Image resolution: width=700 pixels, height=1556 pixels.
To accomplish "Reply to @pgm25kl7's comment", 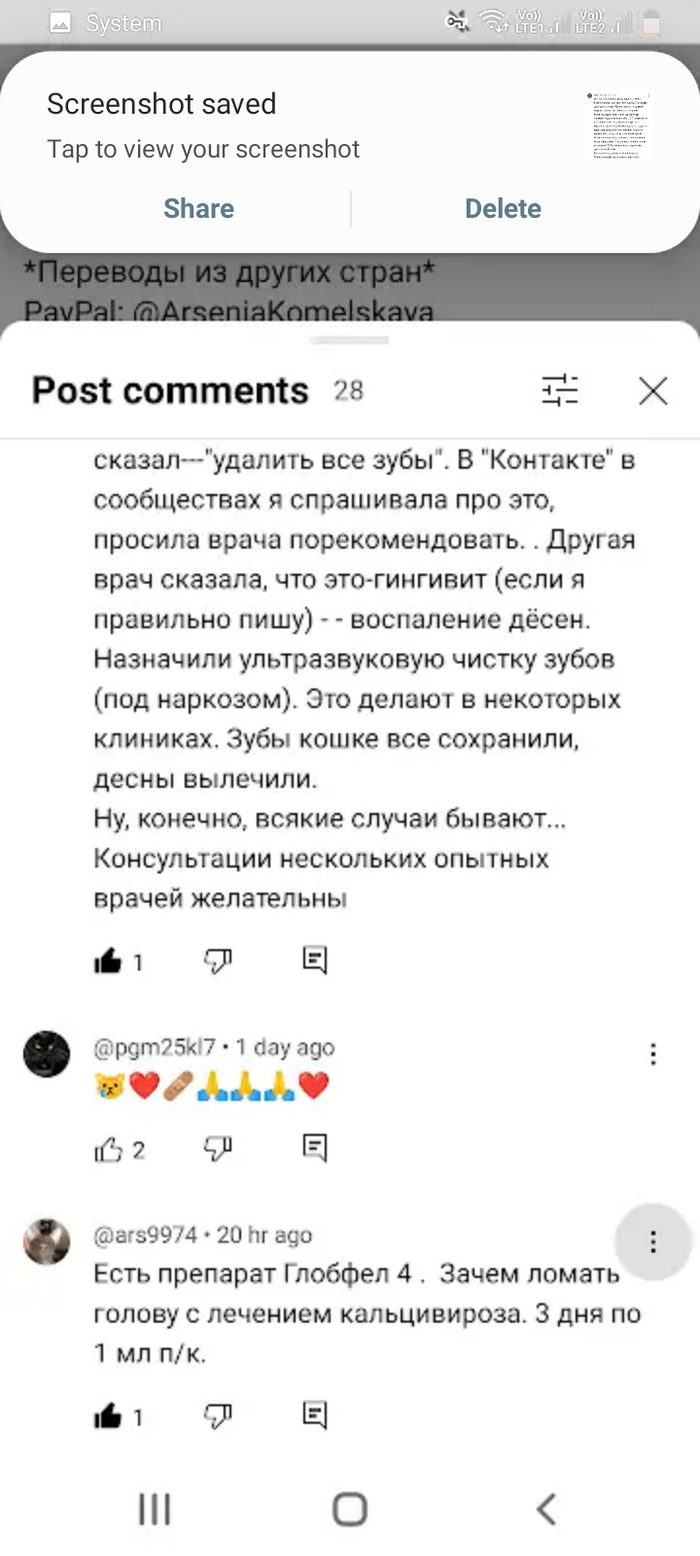I will 315,1148.
